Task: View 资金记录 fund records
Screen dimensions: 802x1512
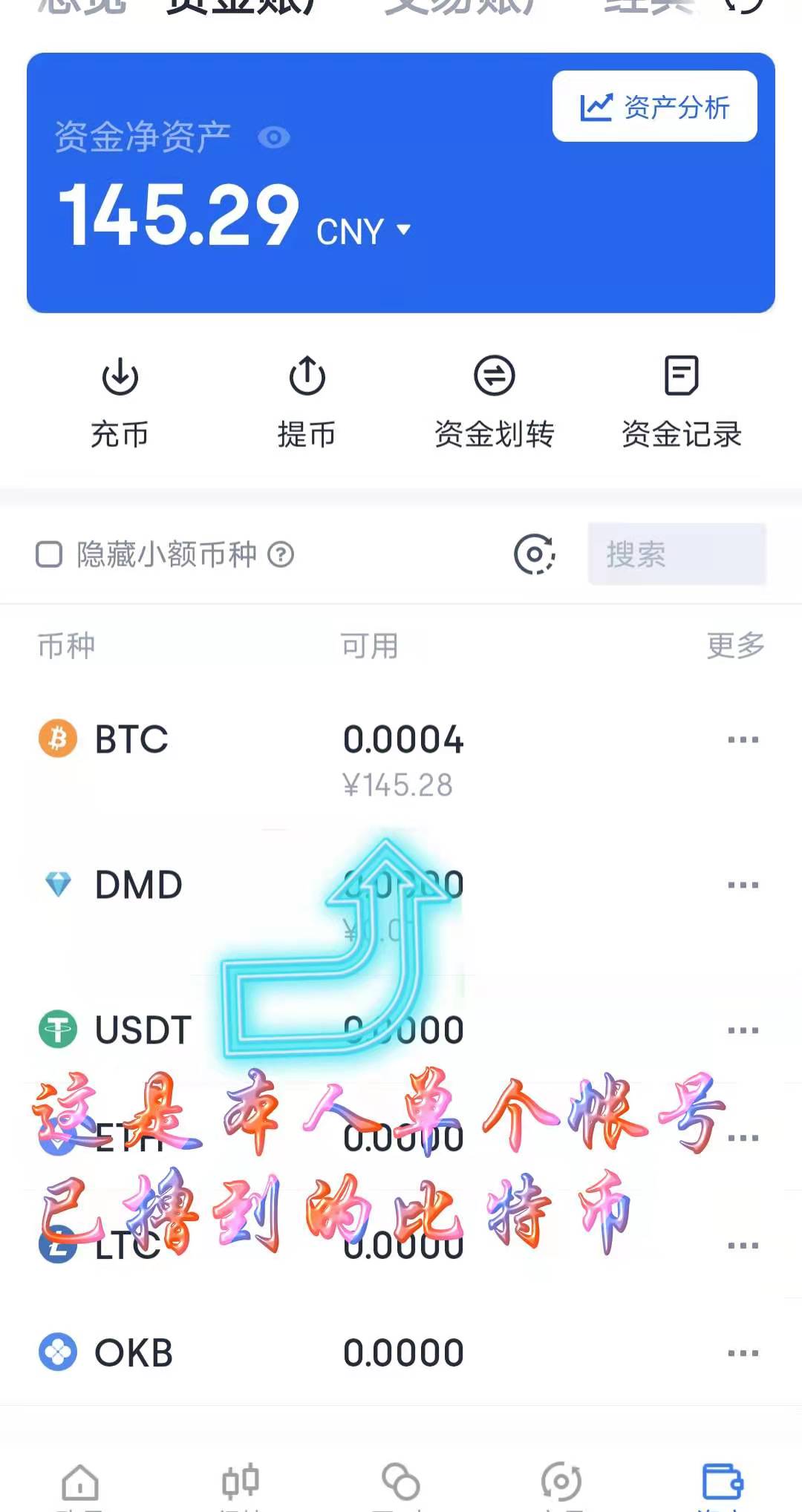Action: point(681,402)
